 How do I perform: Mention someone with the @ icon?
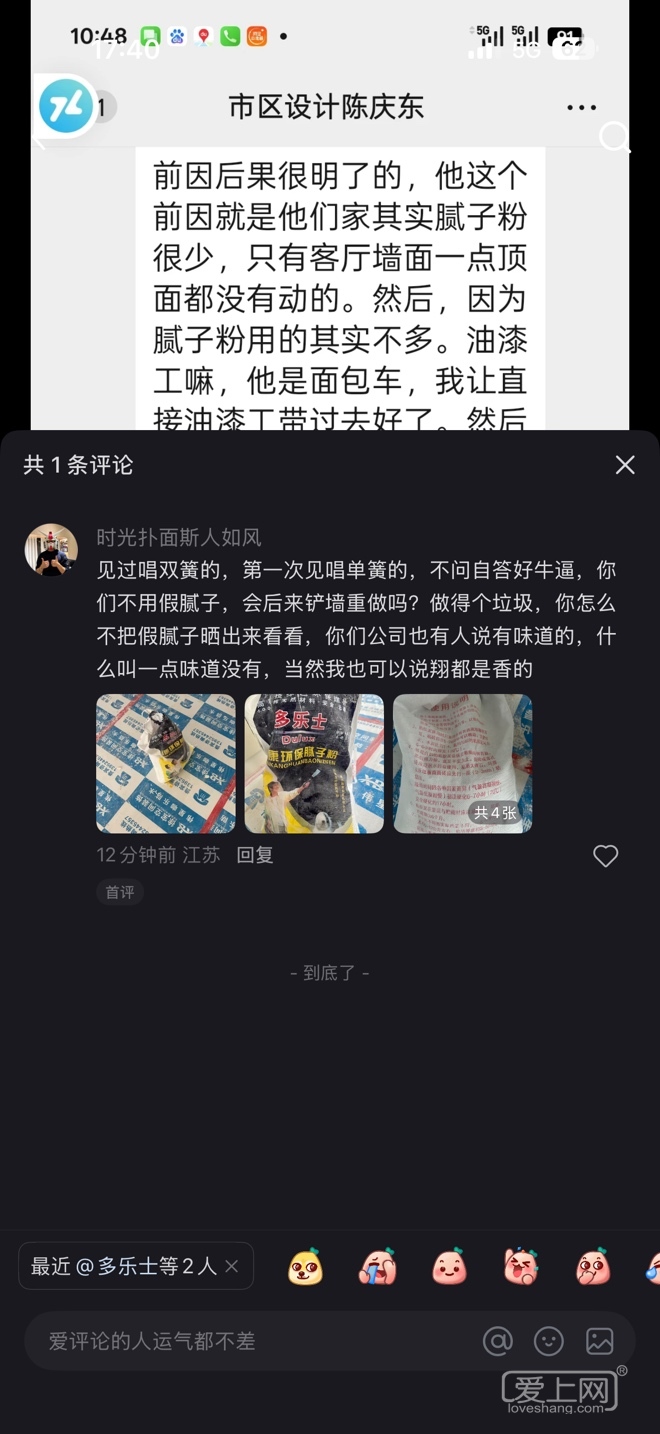tap(497, 1341)
